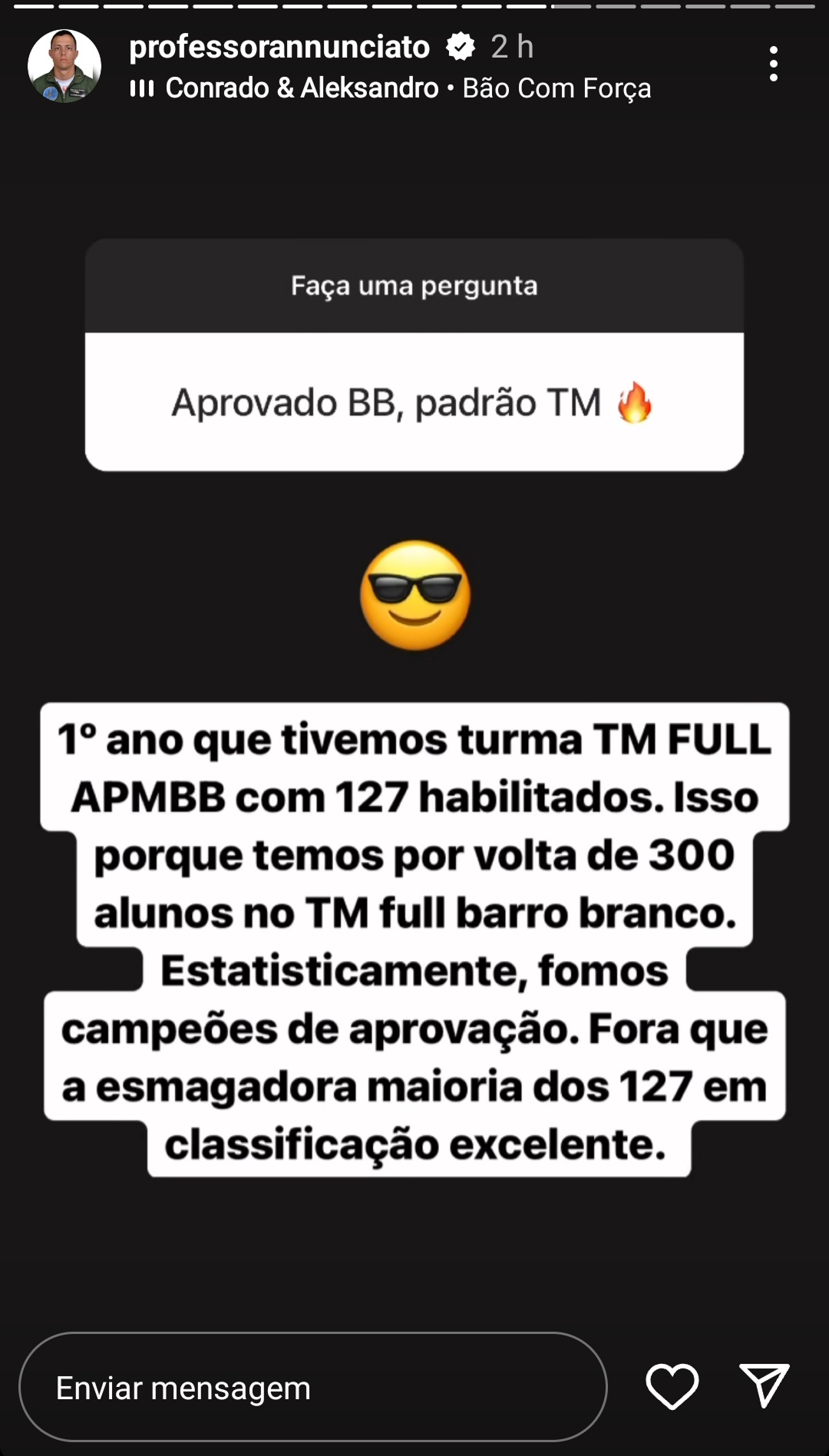Viewport: 829px width, 1456px height.
Task: Open the three-dot story options menu
Action: coord(774,65)
